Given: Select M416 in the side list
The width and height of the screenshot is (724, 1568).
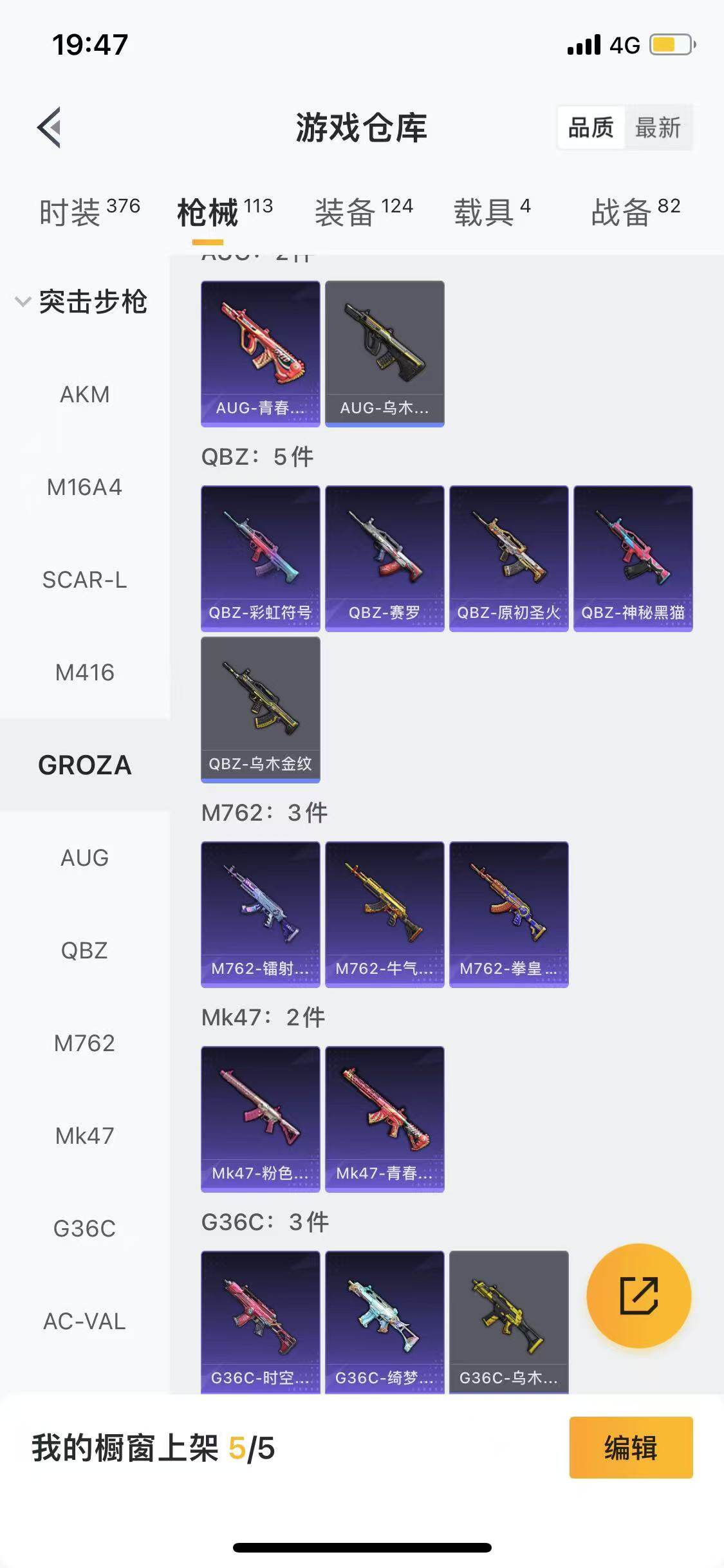Looking at the screenshot, I should (x=84, y=673).
